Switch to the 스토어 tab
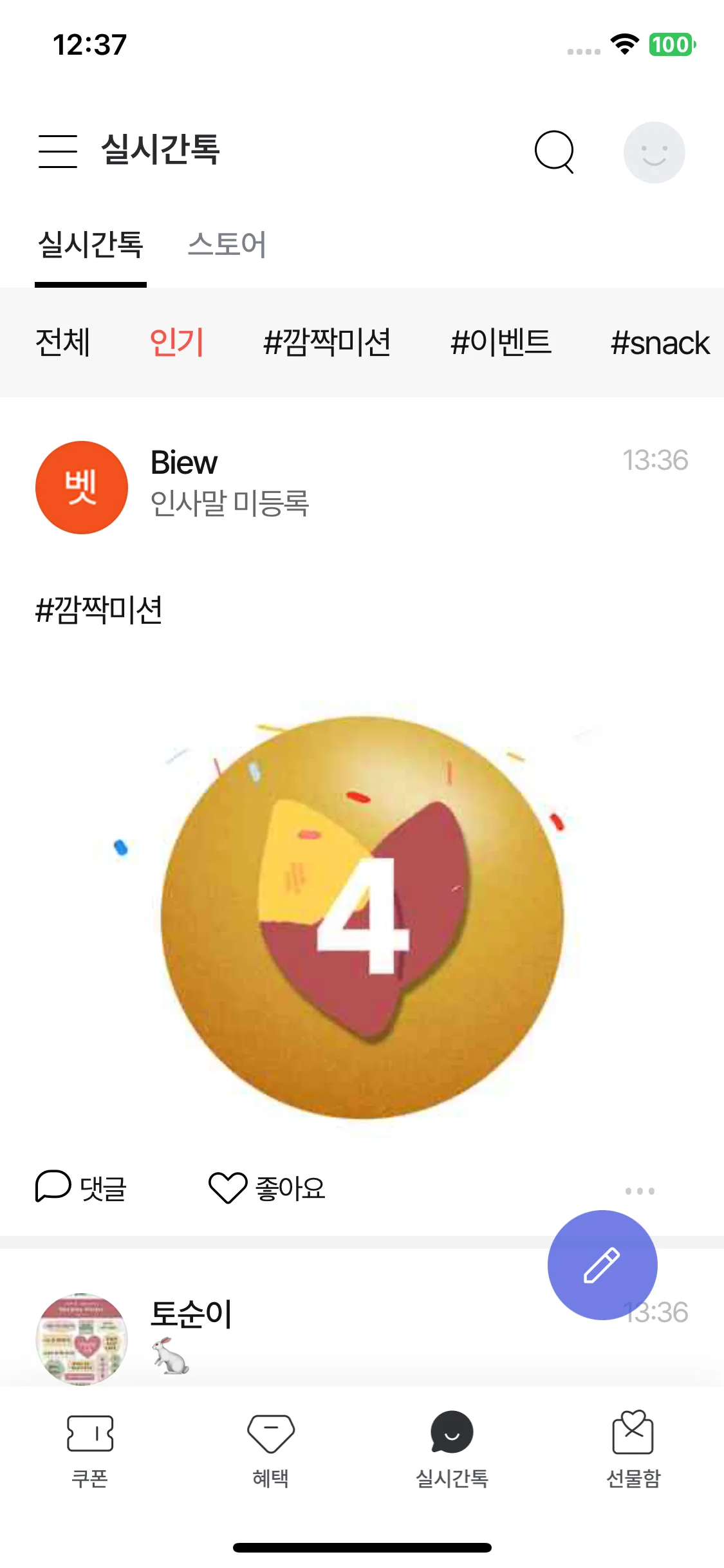724x1568 pixels. click(227, 245)
